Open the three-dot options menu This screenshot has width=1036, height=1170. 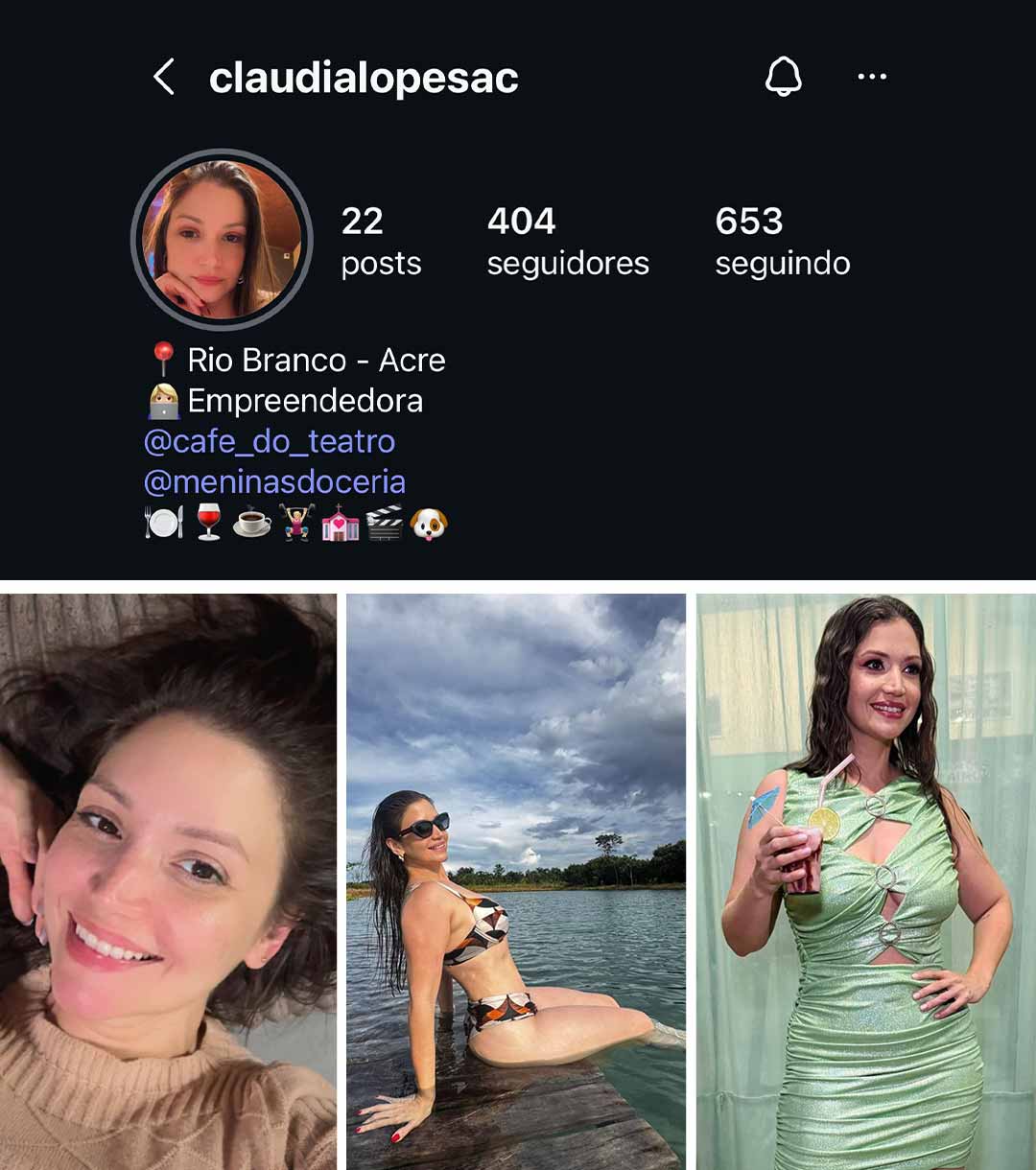[x=872, y=76]
